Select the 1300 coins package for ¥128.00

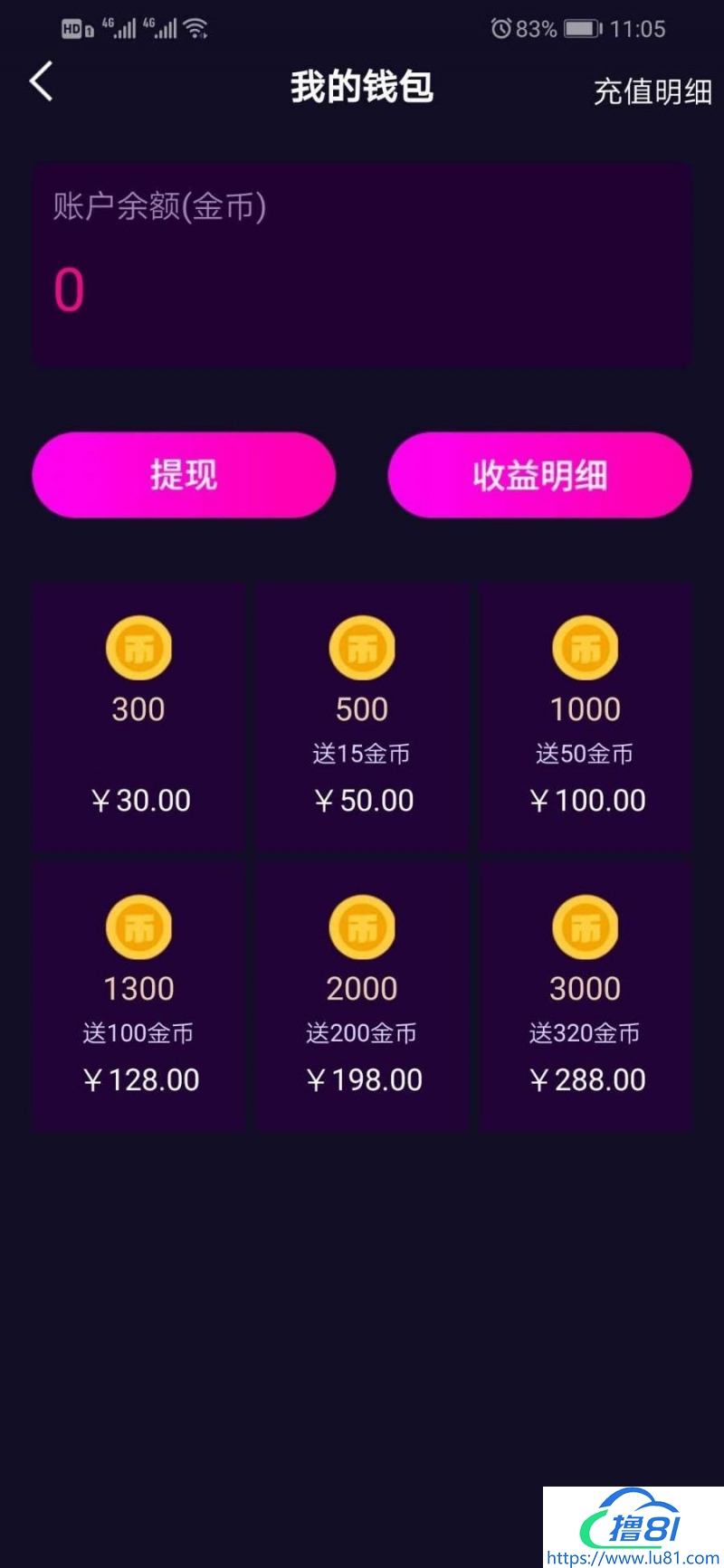click(x=139, y=996)
